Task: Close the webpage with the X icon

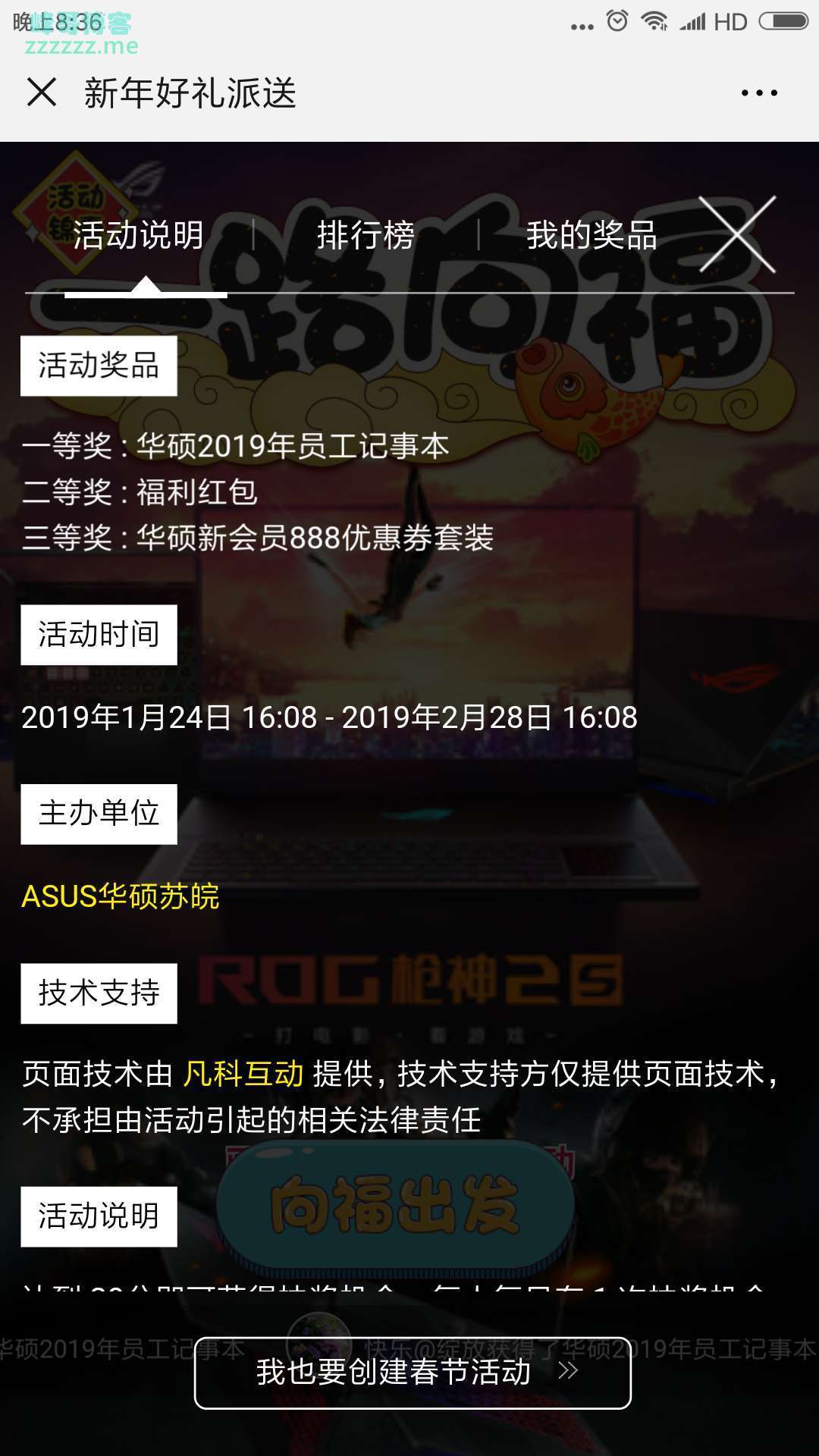Action: [42, 93]
